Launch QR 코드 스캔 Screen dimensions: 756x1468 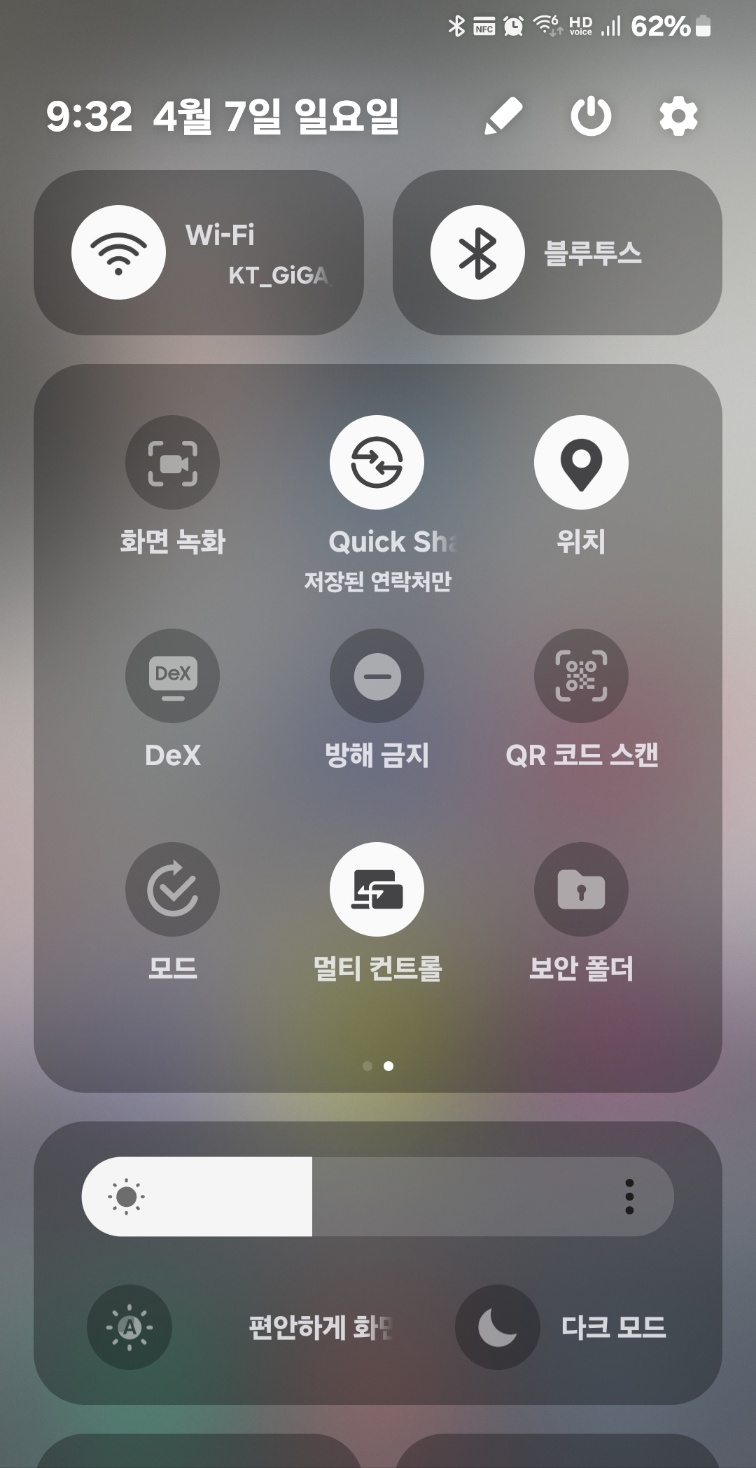click(581, 676)
